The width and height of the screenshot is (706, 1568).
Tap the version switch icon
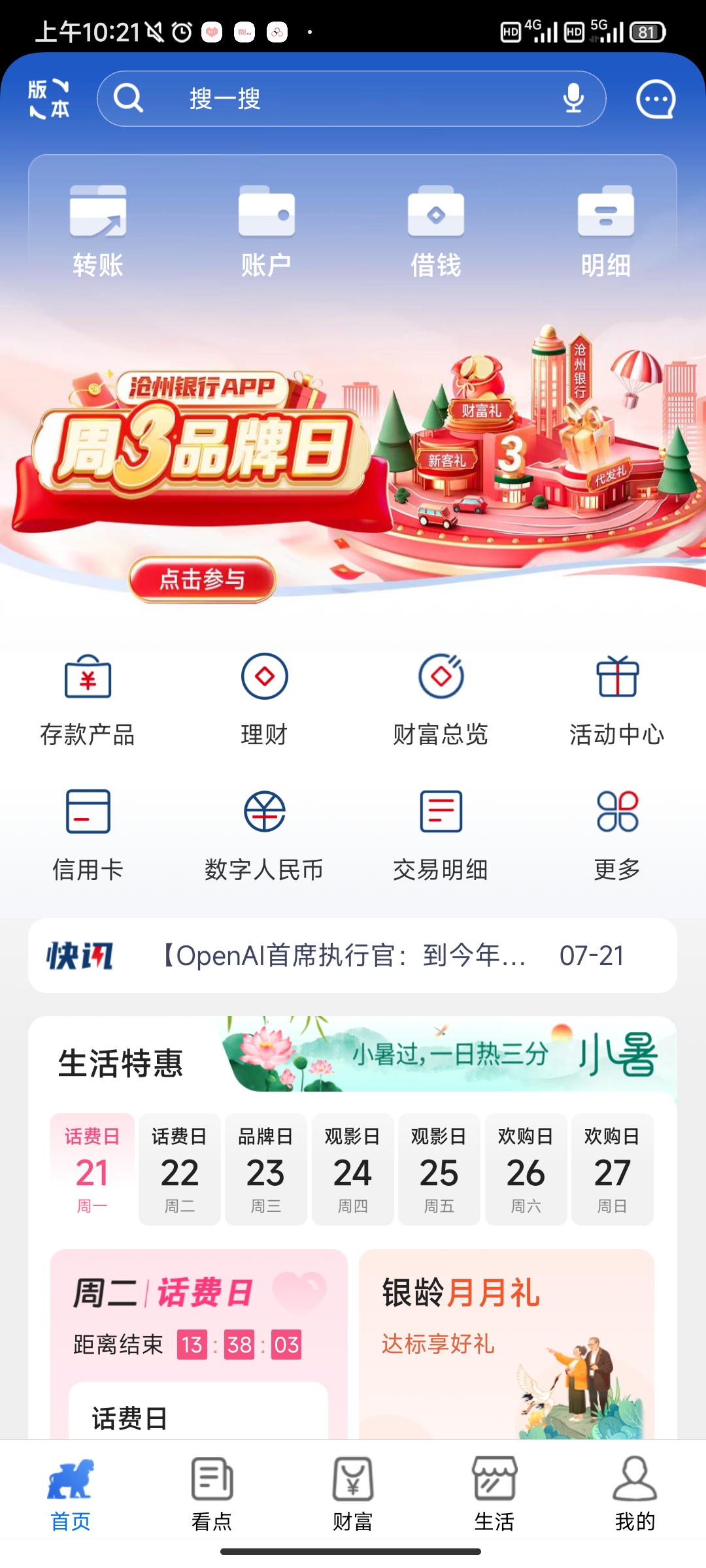tap(49, 99)
